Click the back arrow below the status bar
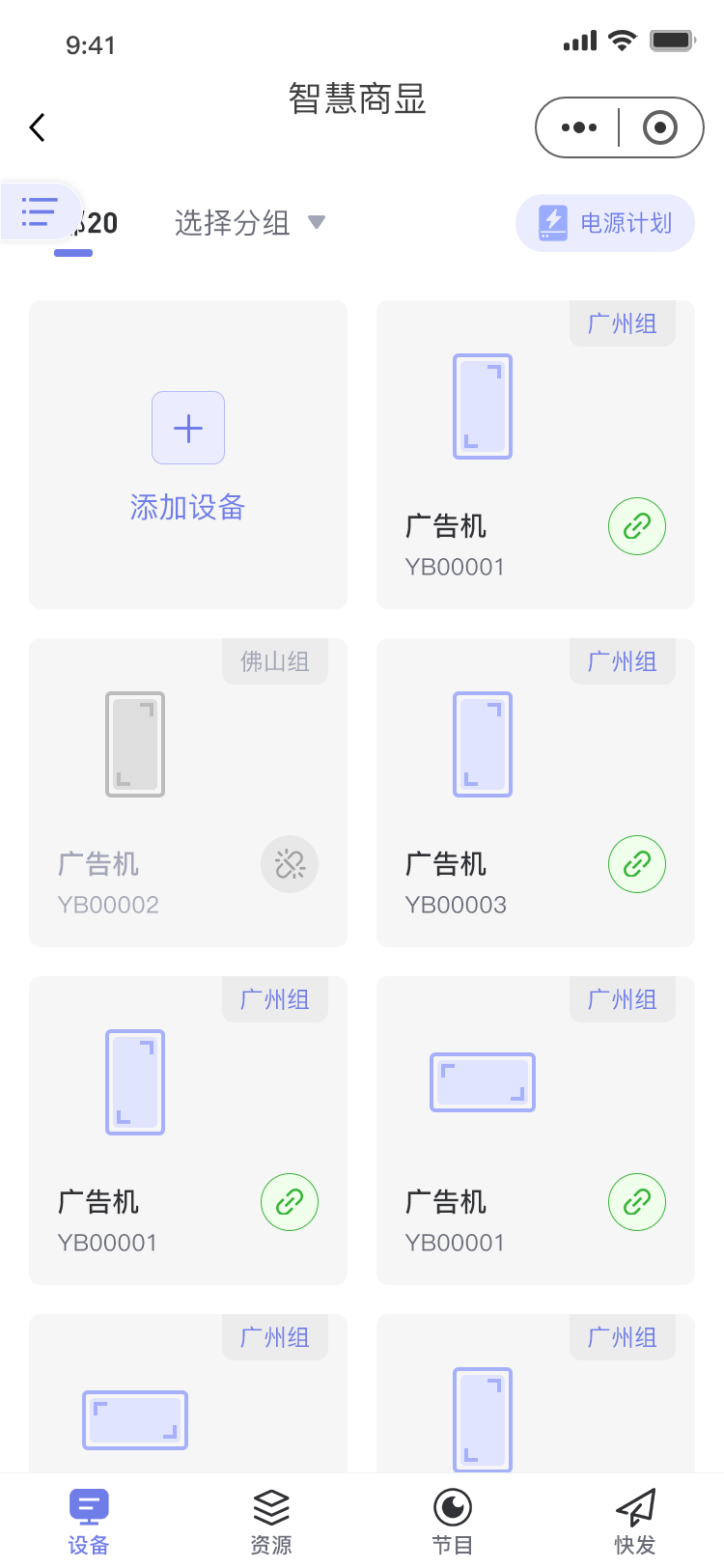The height and width of the screenshot is (1568, 724). pos(37,126)
